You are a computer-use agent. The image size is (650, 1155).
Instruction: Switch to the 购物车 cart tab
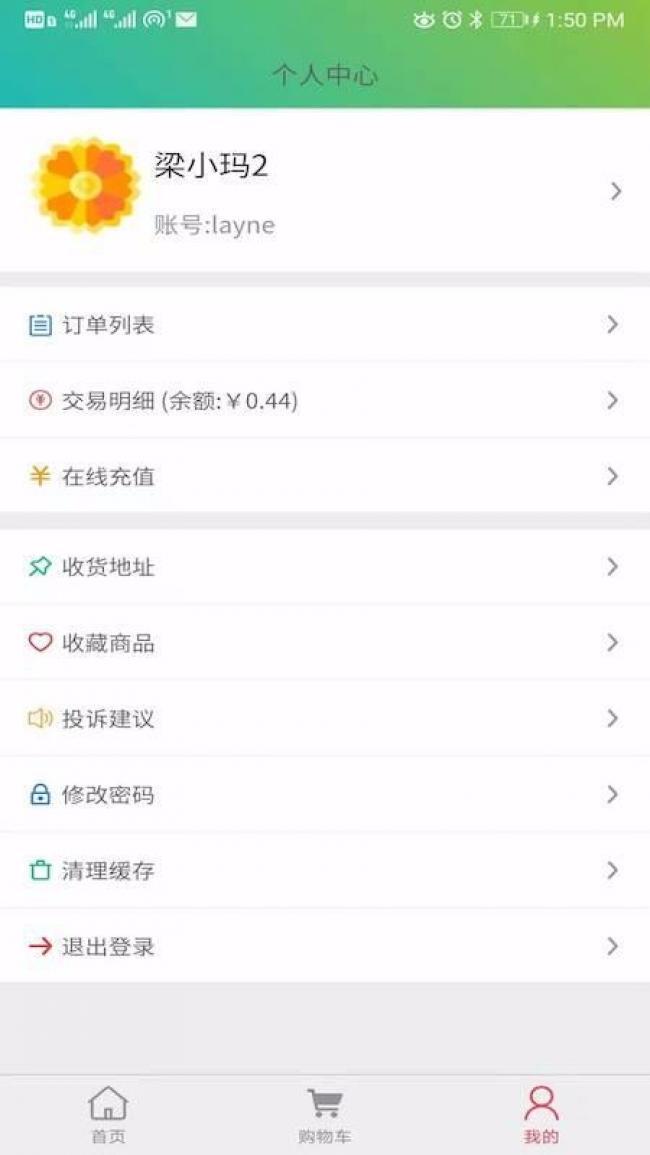pos(324,1114)
